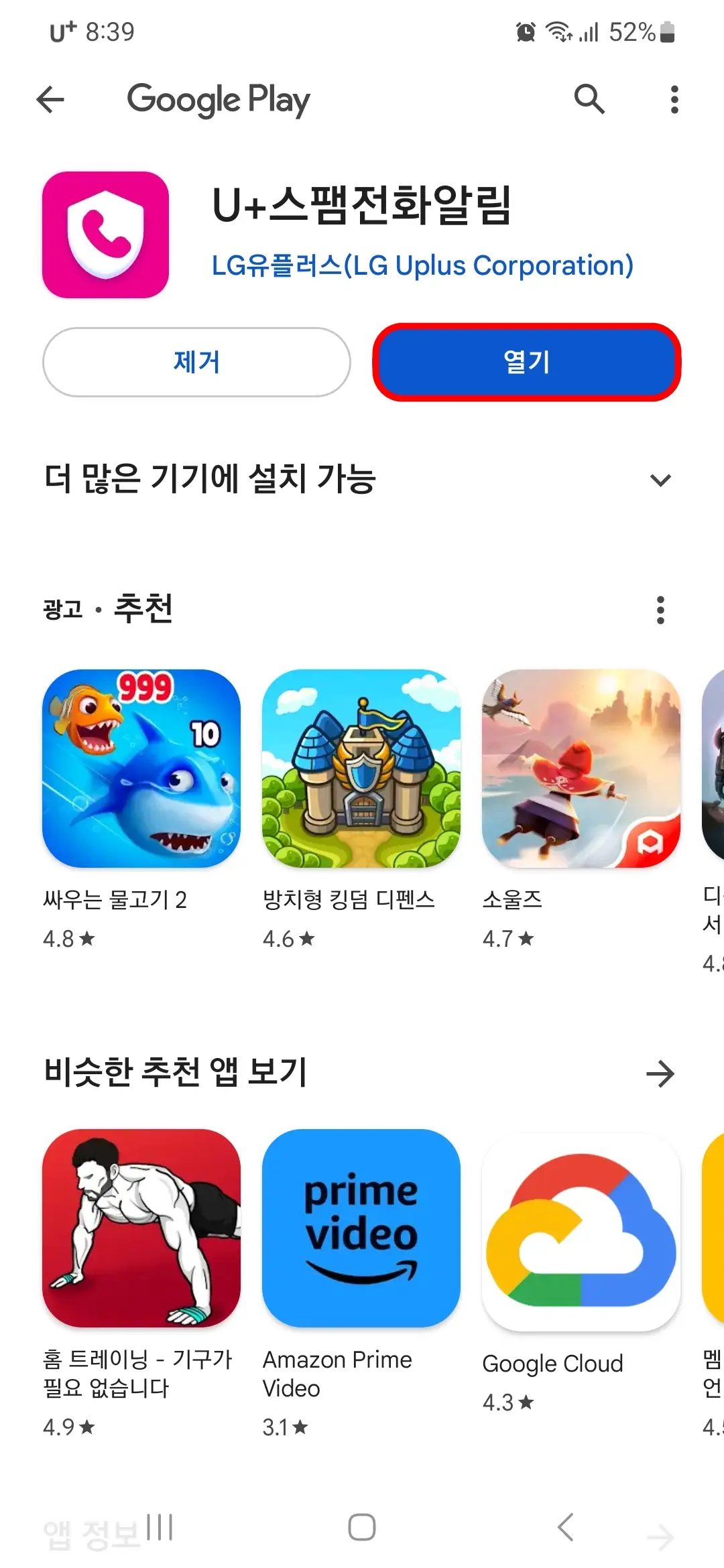Tap the 제거 button to uninstall
The height and width of the screenshot is (1568, 724).
195,363
